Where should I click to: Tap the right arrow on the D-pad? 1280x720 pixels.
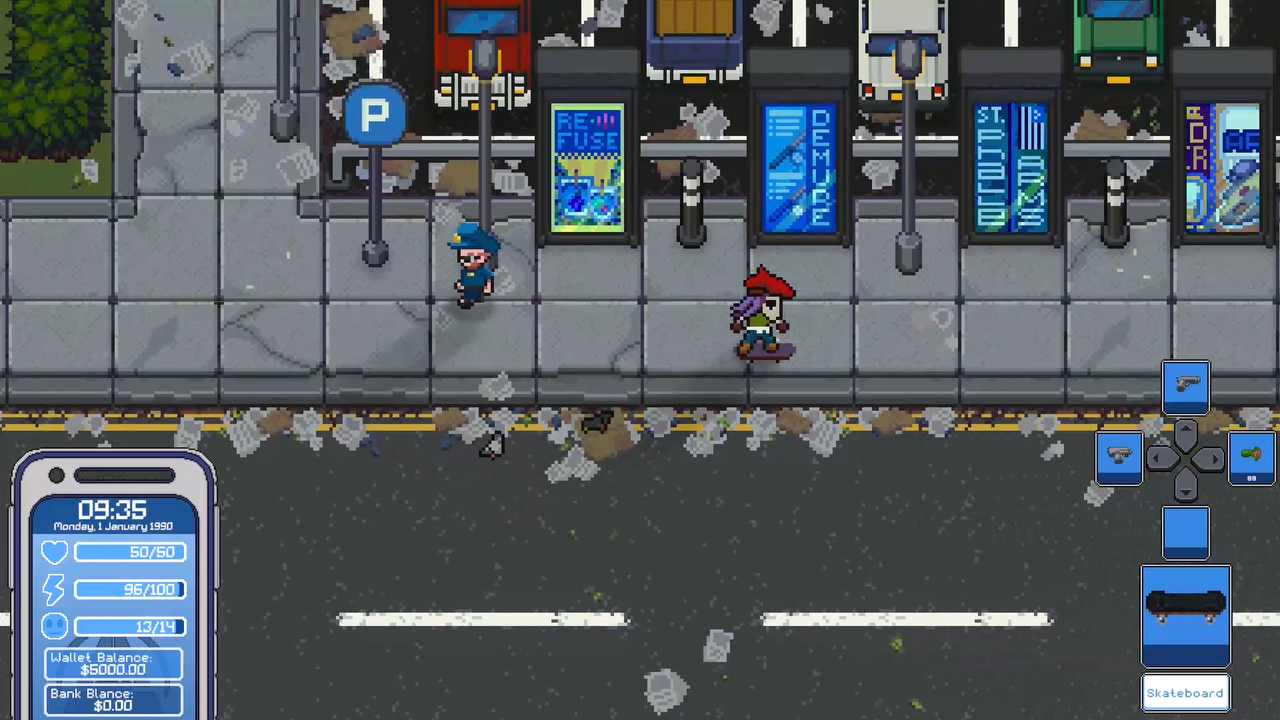pos(1212,459)
